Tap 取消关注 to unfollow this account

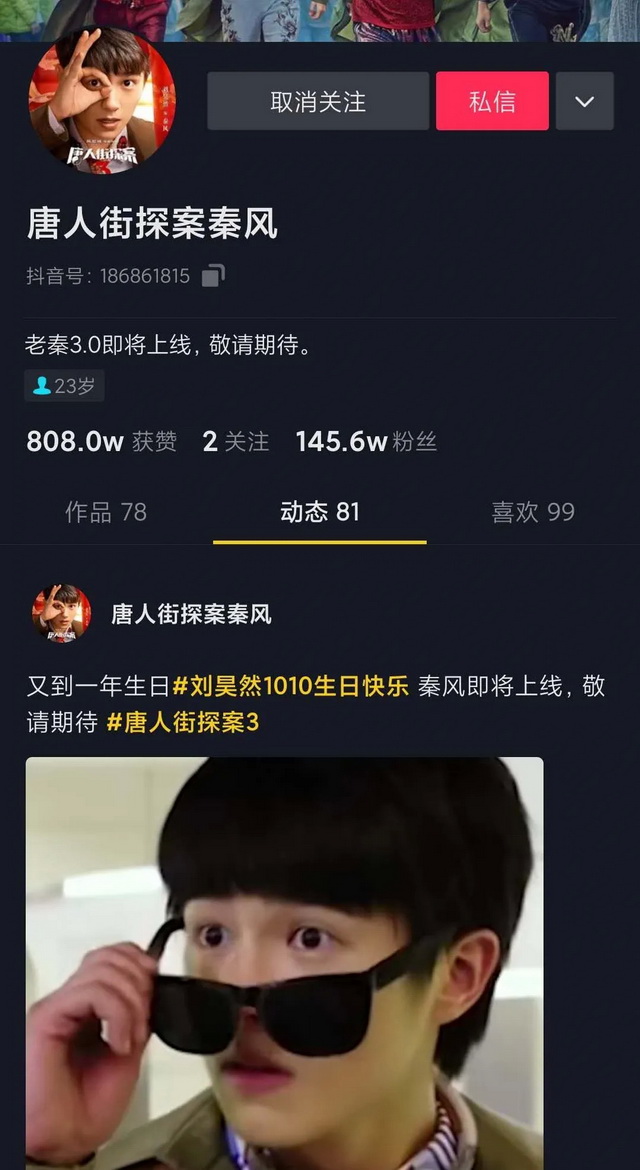click(318, 101)
